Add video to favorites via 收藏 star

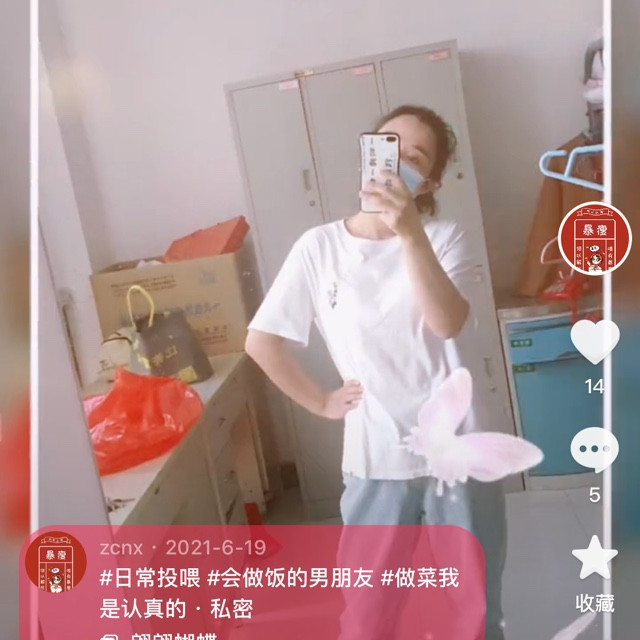point(595,558)
